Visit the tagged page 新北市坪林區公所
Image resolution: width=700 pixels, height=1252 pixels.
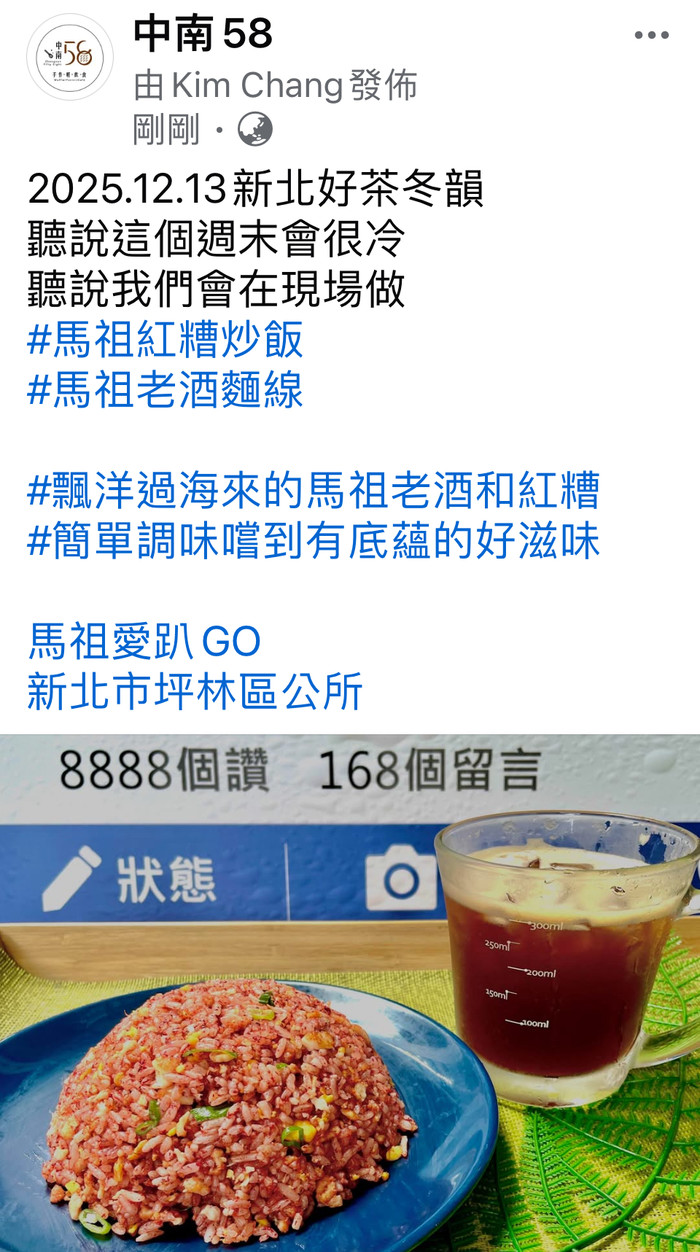click(x=195, y=691)
